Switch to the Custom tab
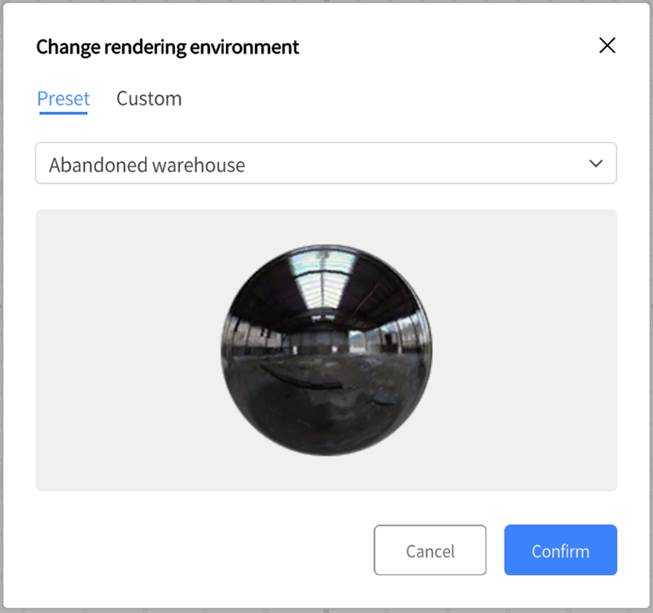Image resolution: width=653 pixels, height=613 pixels. tap(149, 99)
